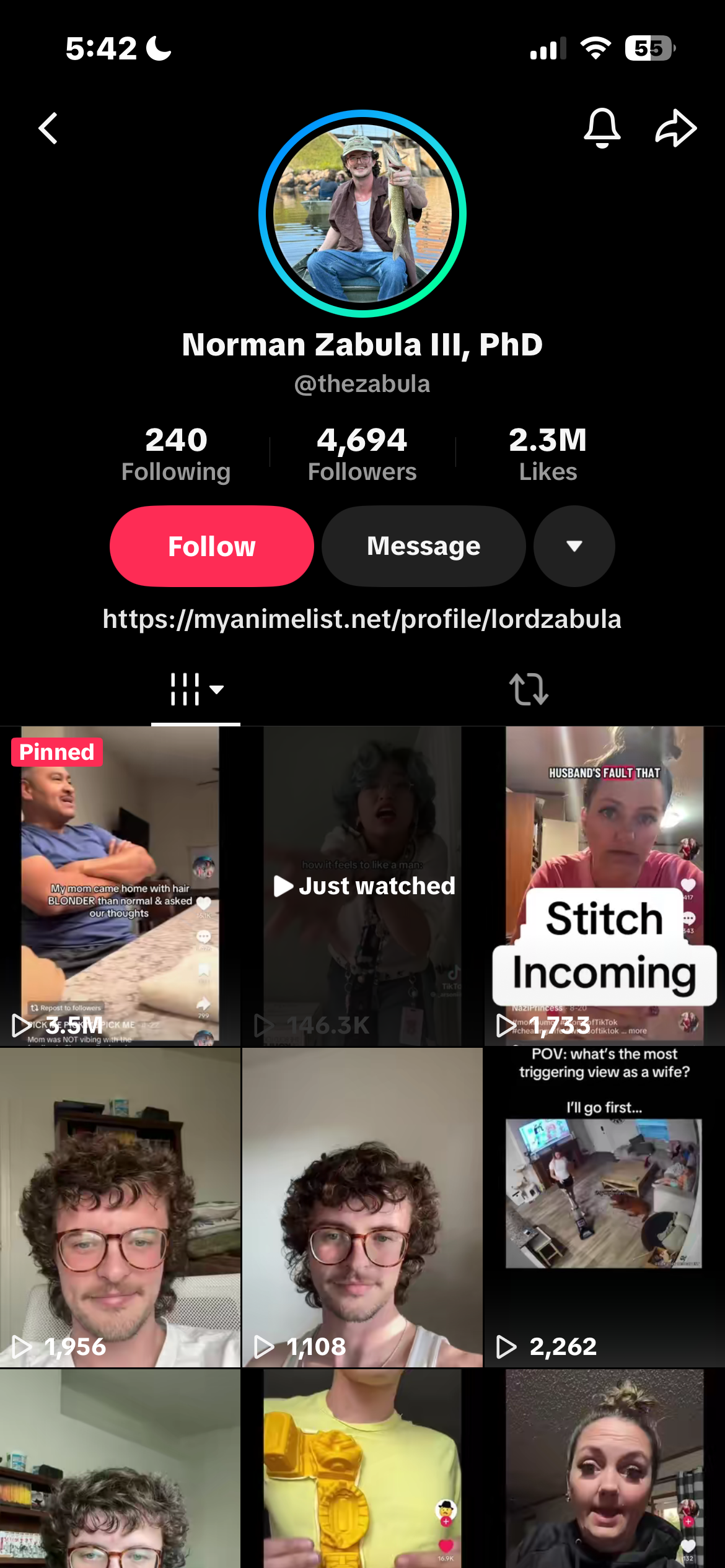725x1568 pixels.
Task: Open the video with 1,956 views
Action: (120, 1208)
